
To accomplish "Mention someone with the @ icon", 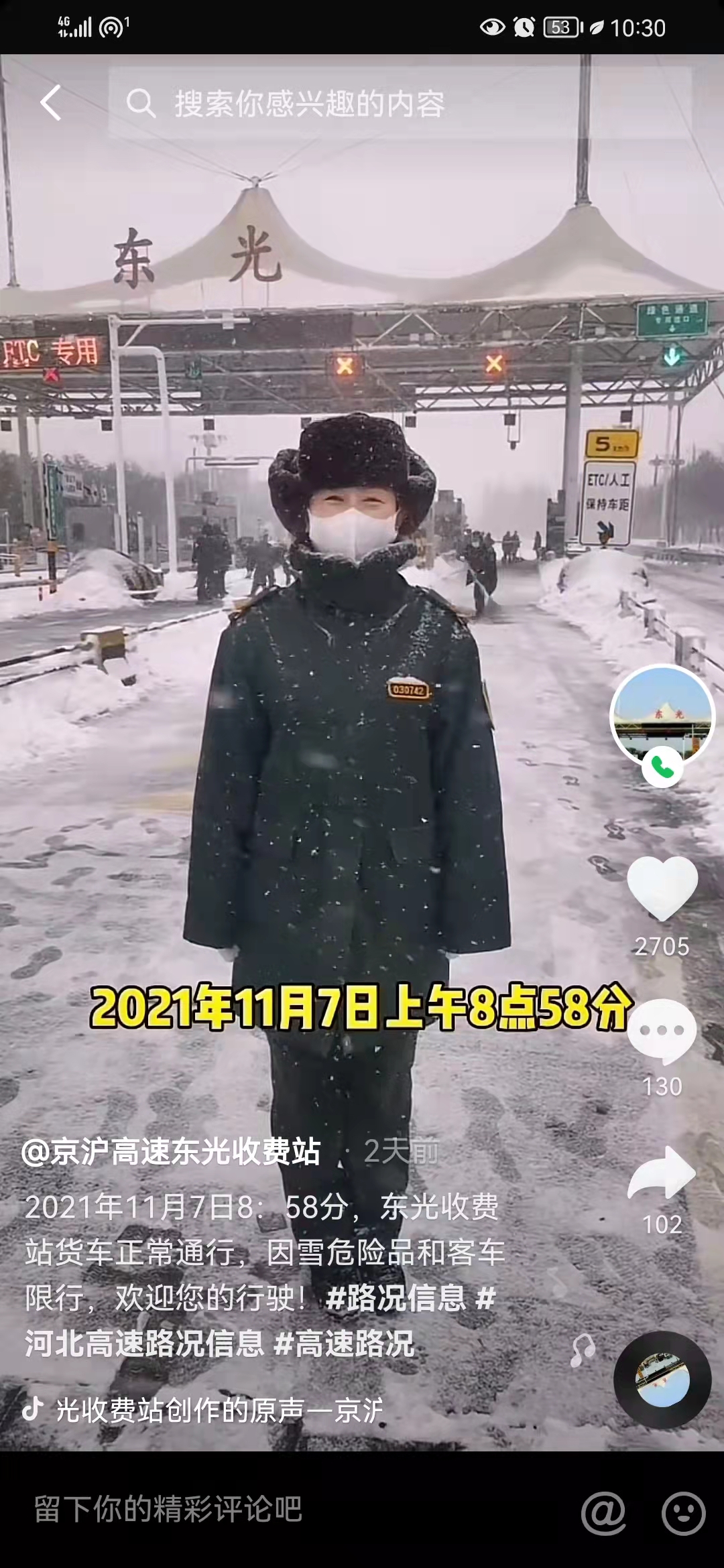I will [x=603, y=1512].
